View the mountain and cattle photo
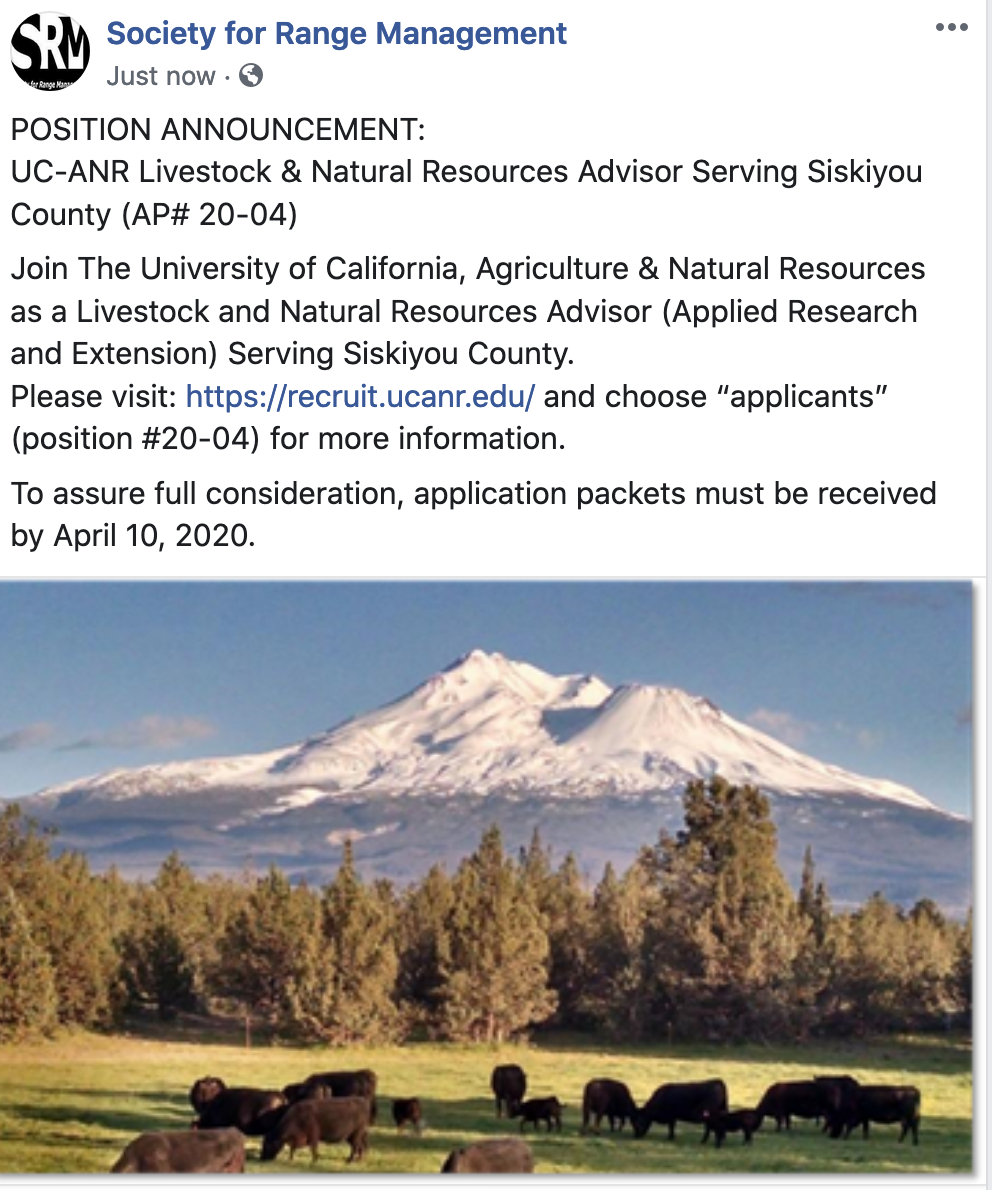The width and height of the screenshot is (992, 1190). 486,877
